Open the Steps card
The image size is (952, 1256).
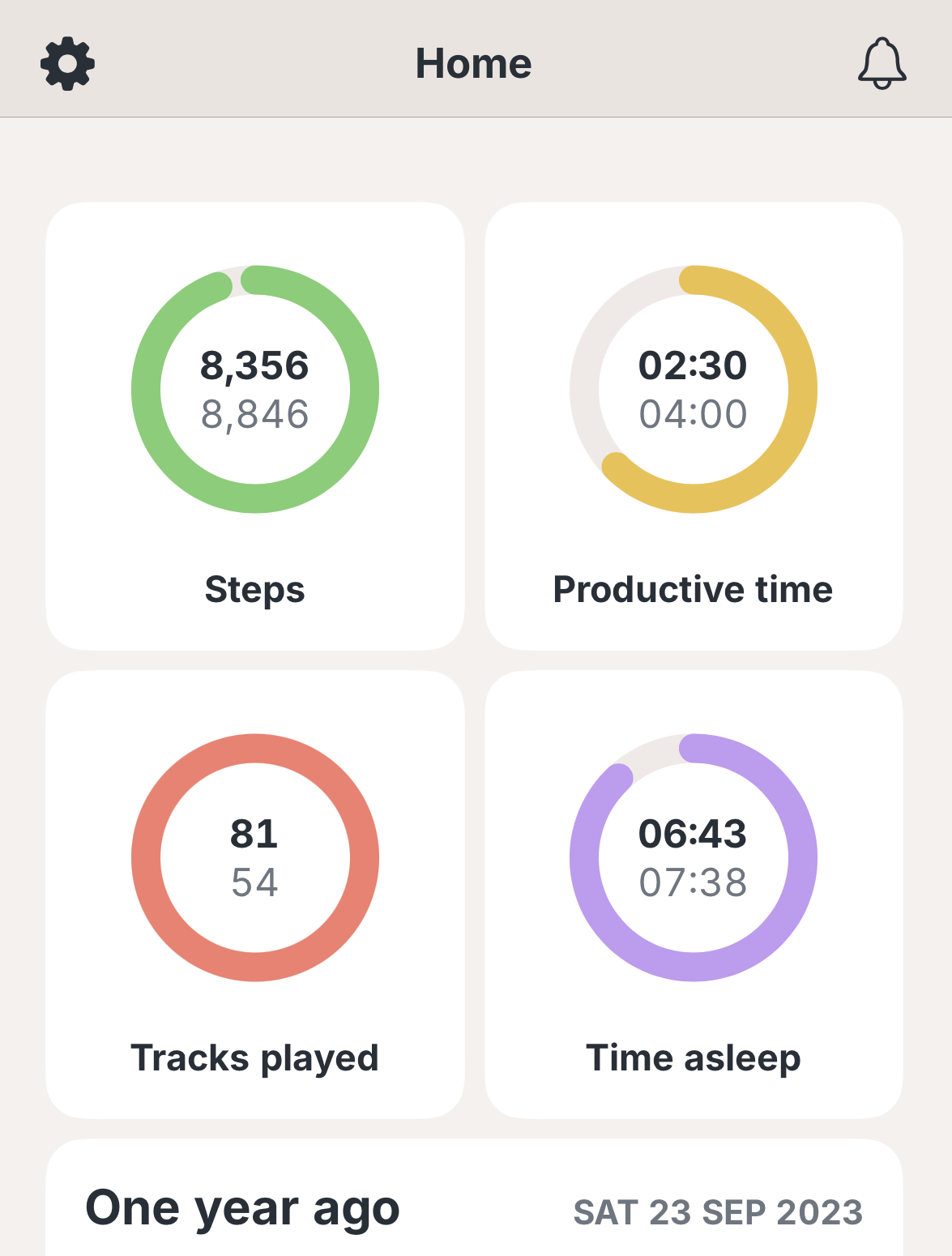(x=255, y=425)
